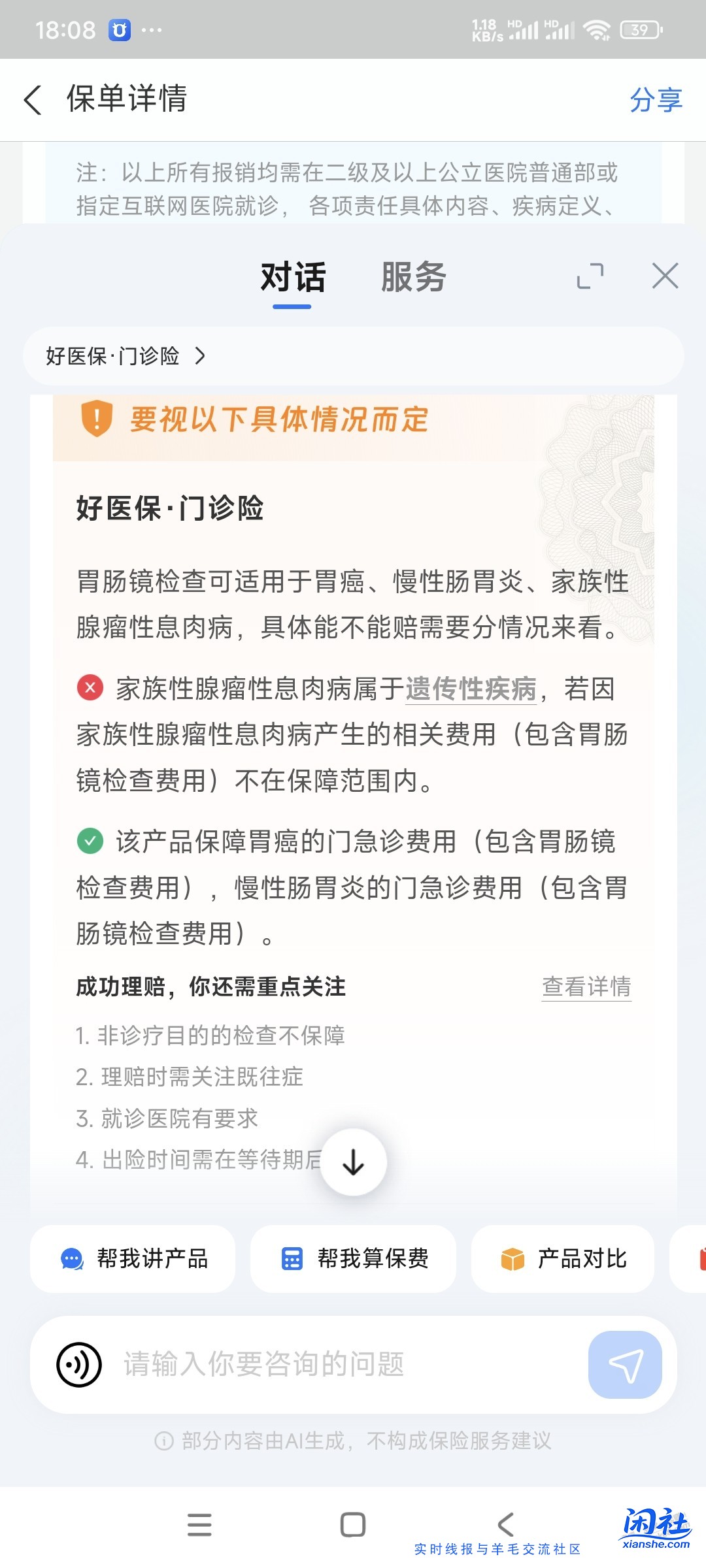Expand the chat panel to full screen
This screenshot has height=1568, width=706.
tap(590, 276)
